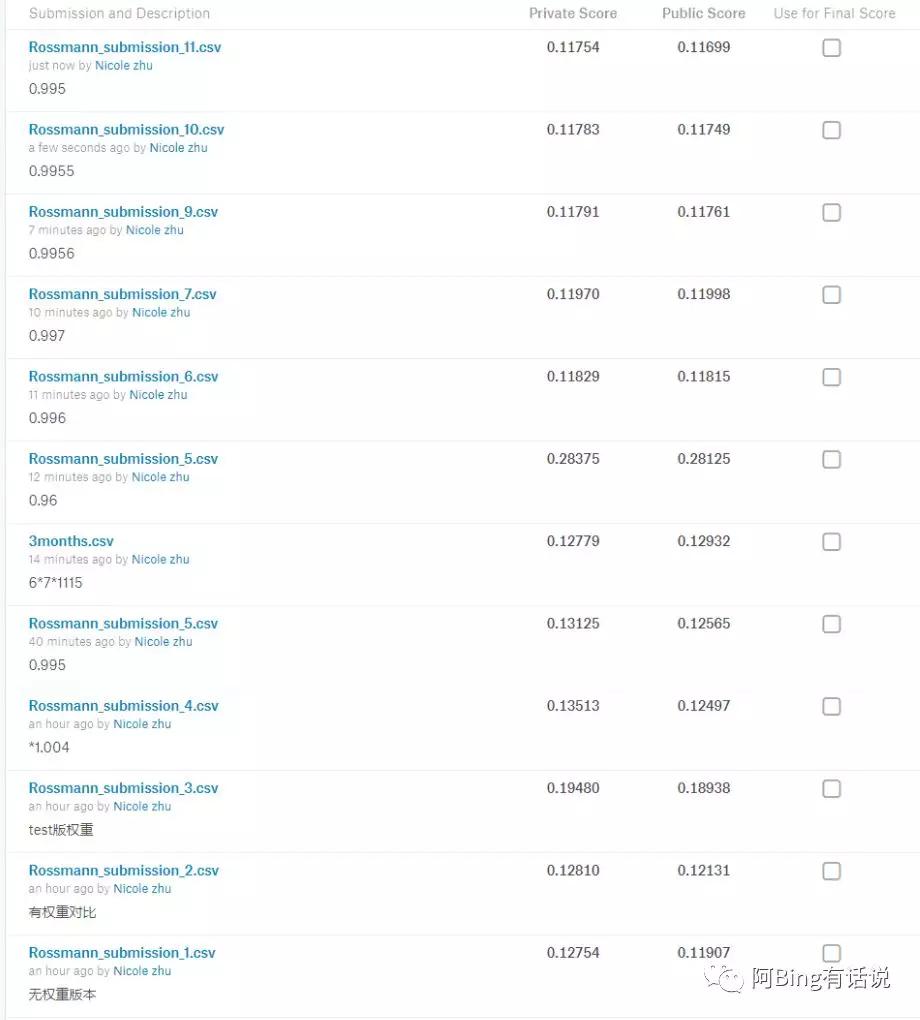Select 3months.csv for final score
The height and width of the screenshot is (1020, 920).
831,542
